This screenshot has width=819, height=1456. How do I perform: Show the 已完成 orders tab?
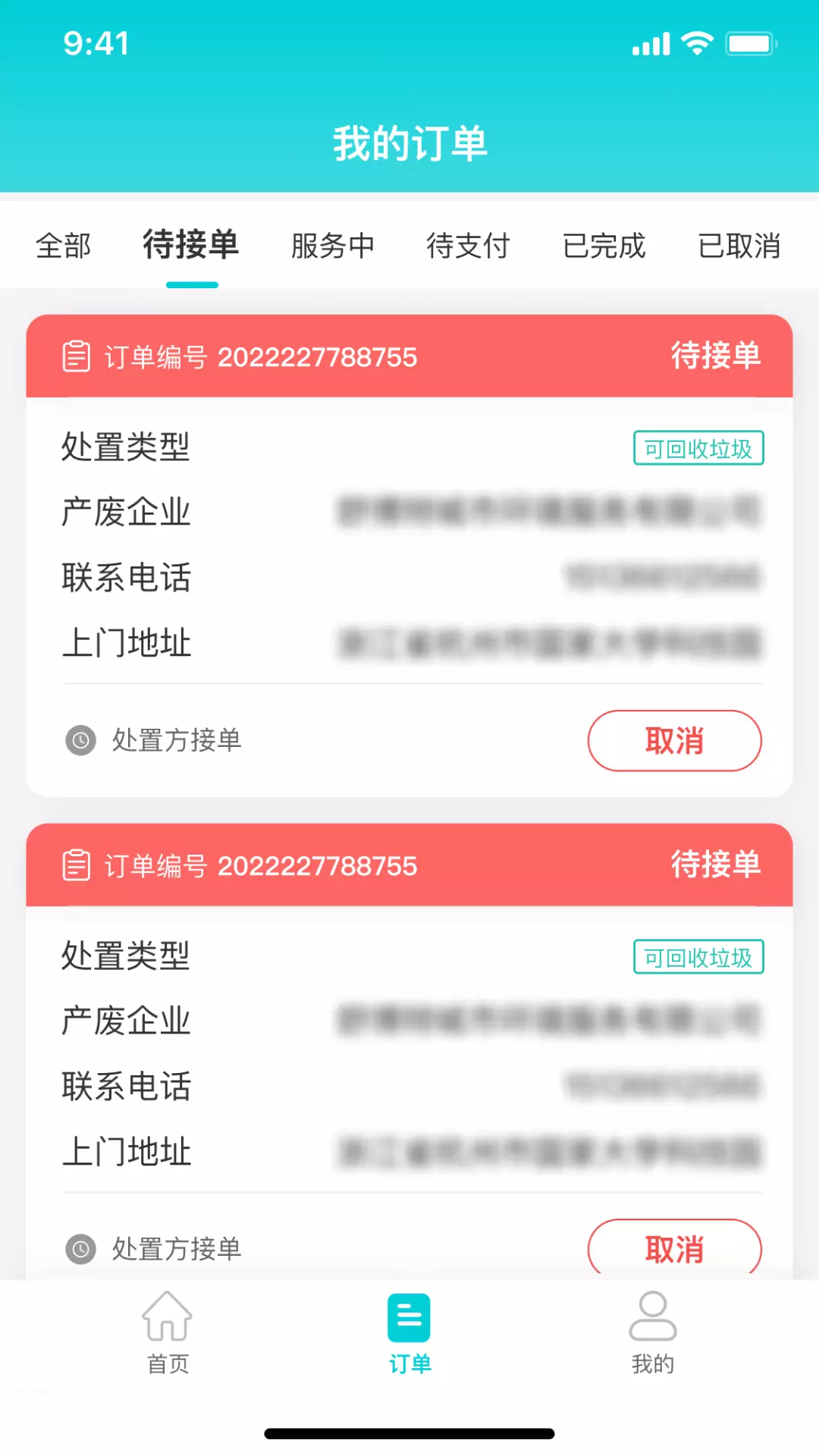coord(604,246)
